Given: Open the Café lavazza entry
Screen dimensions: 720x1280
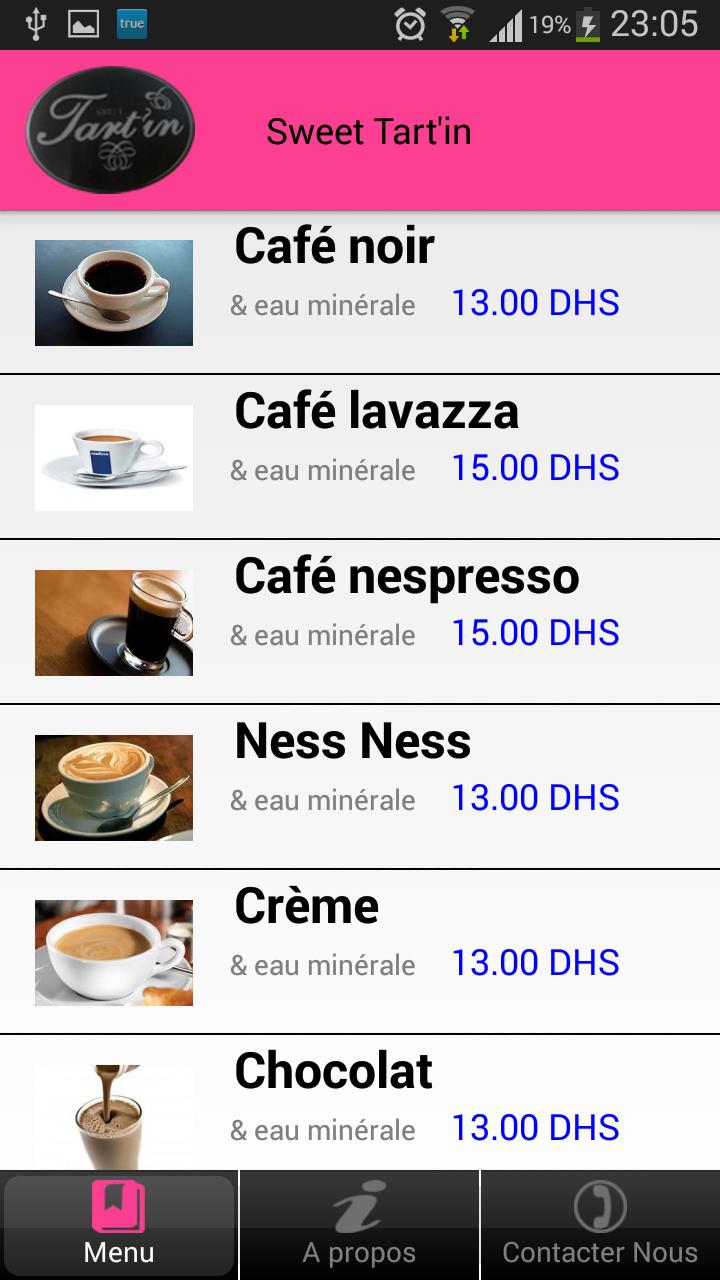Looking at the screenshot, I should tap(360, 457).
